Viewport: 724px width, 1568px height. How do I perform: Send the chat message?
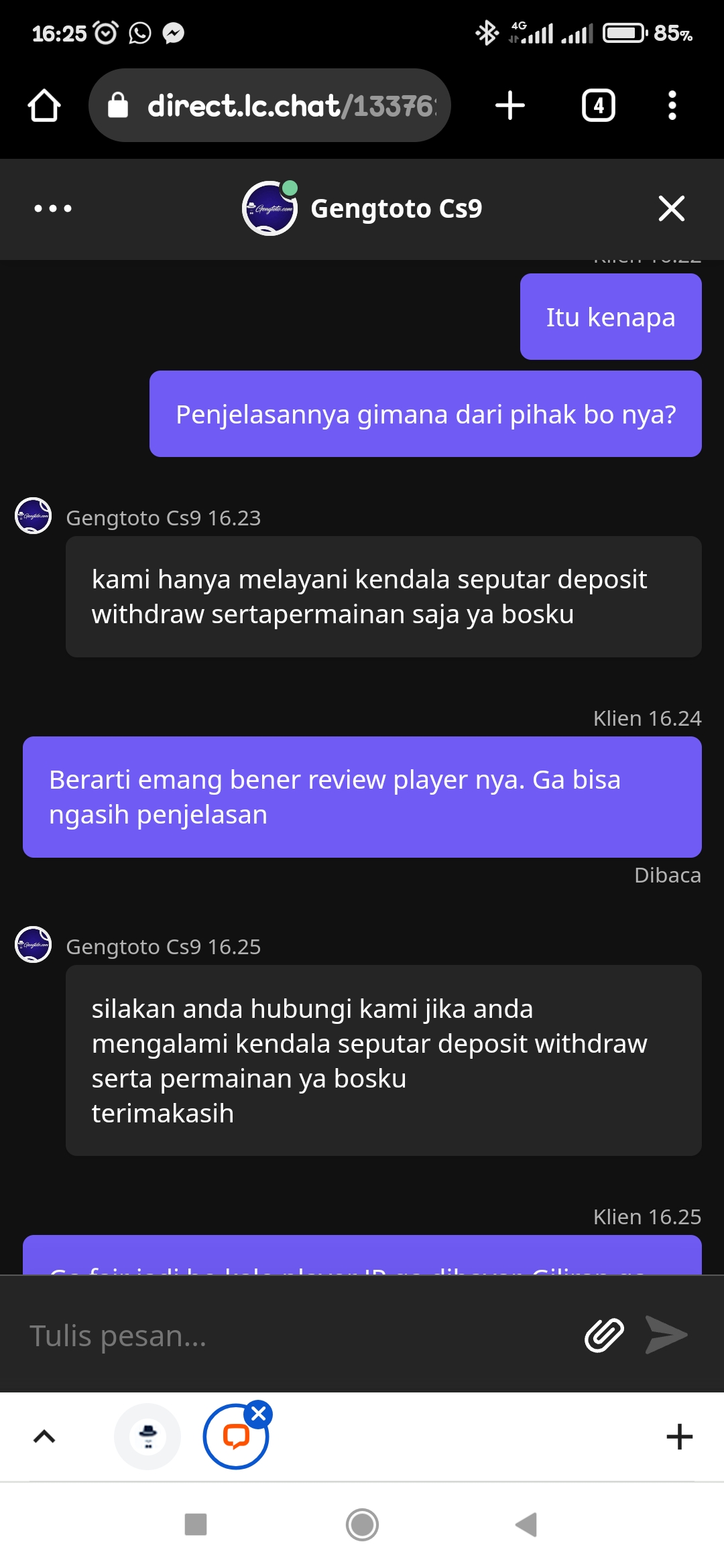[666, 1335]
